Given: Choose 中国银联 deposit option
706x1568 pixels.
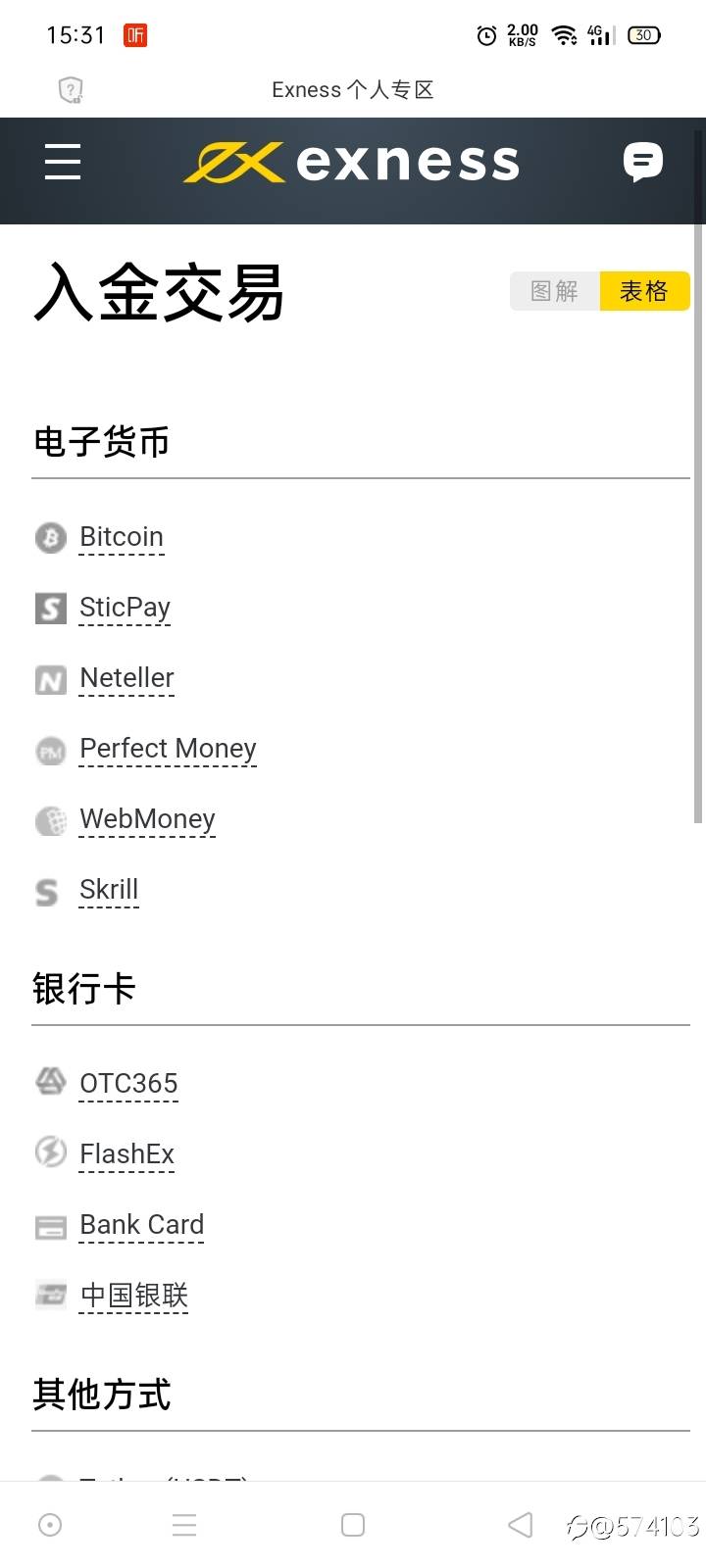Looking at the screenshot, I should pos(133,1296).
